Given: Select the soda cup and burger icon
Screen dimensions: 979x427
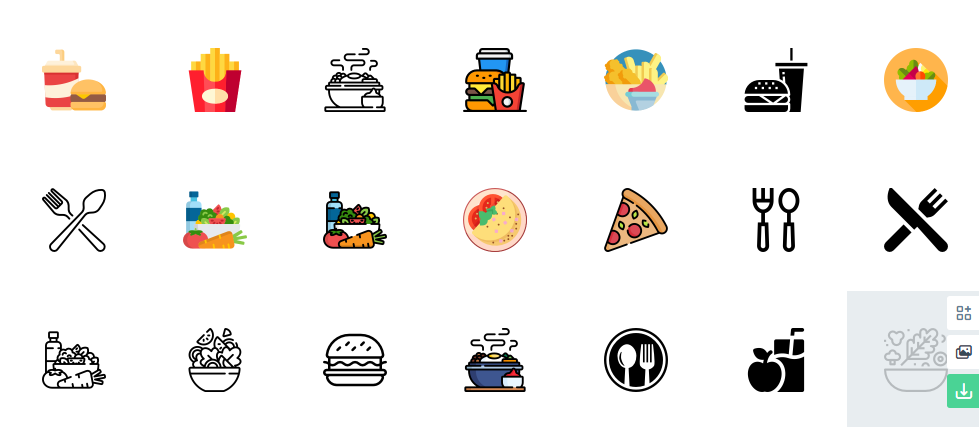Looking at the screenshot, I should click(74, 80).
